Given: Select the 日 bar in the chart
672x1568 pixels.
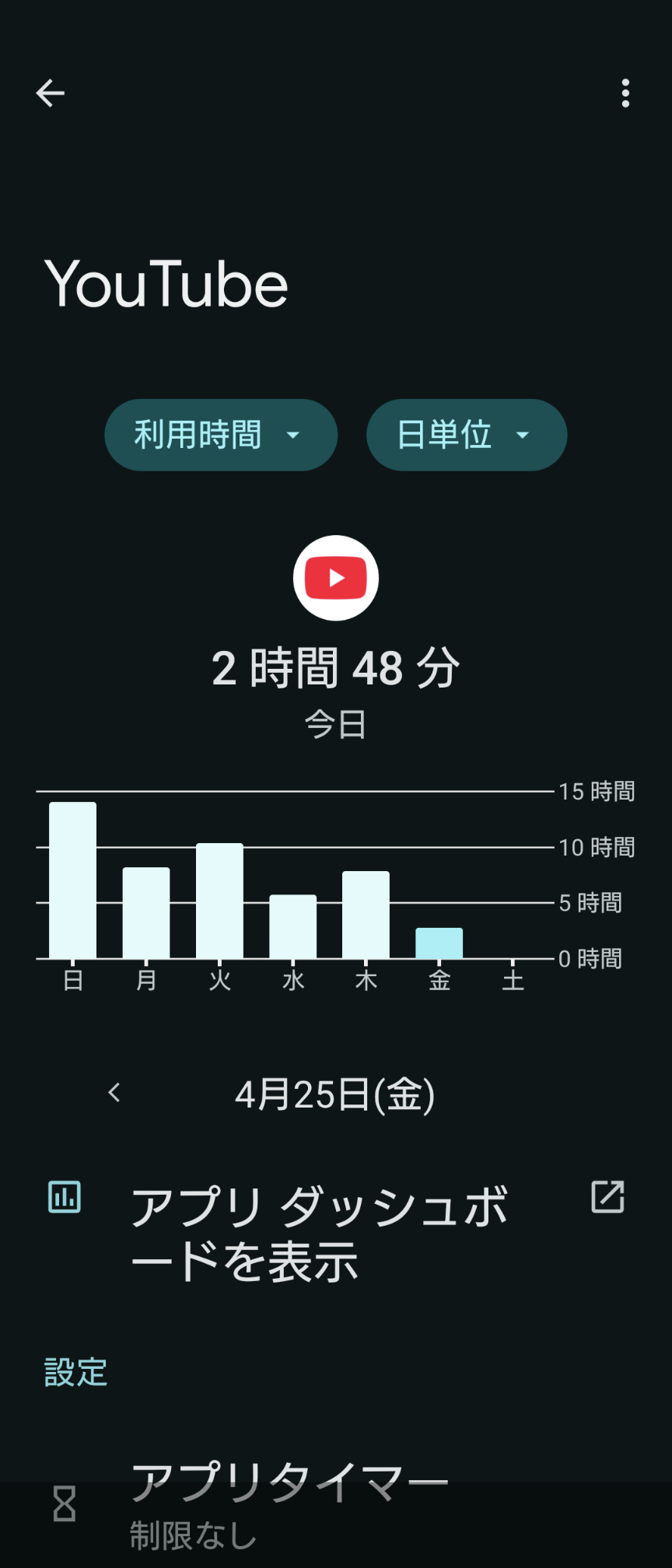Looking at the screenshot, I should [x=73, y=880].
